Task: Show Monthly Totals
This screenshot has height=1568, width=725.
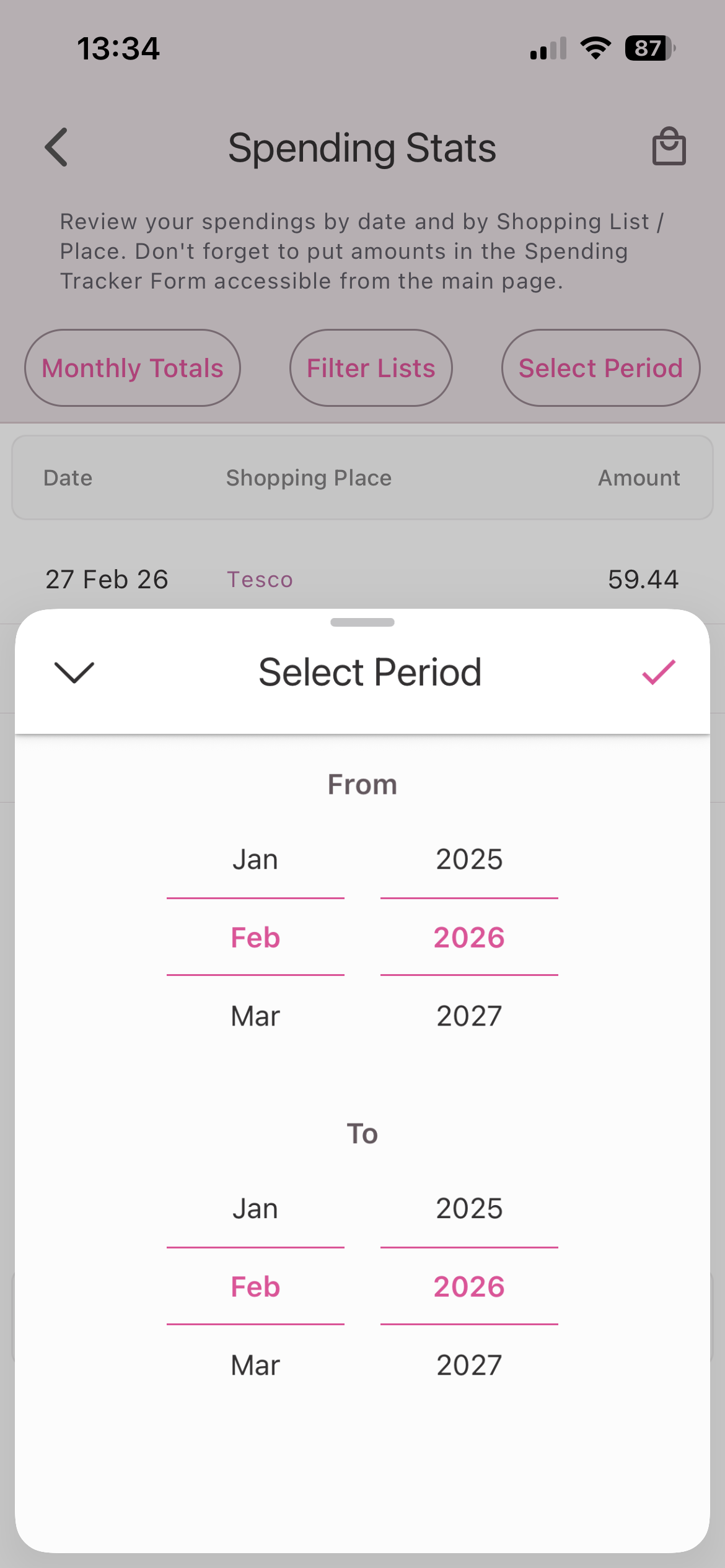Action: pyautogui.click(x=133, y=368)
